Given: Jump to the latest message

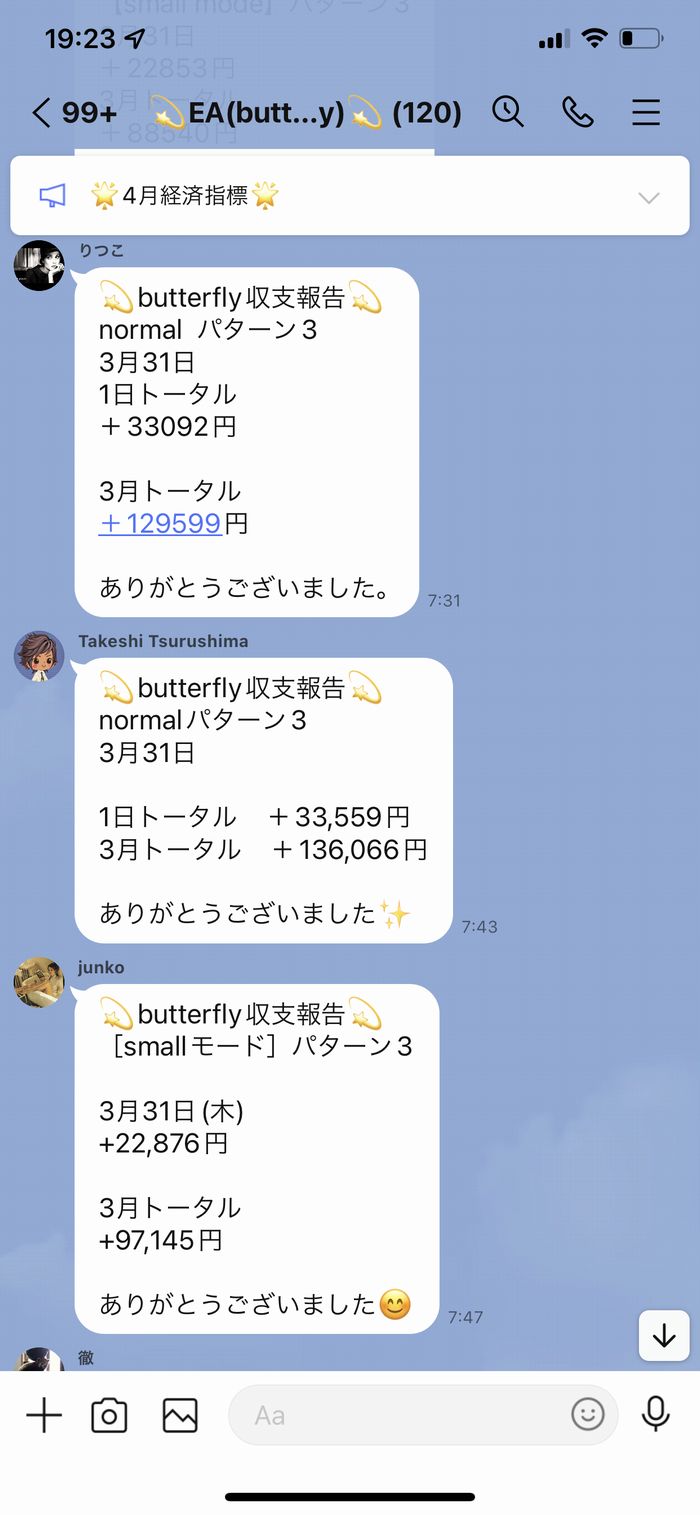Looking at the screenshot, I should coord(664,1336).
